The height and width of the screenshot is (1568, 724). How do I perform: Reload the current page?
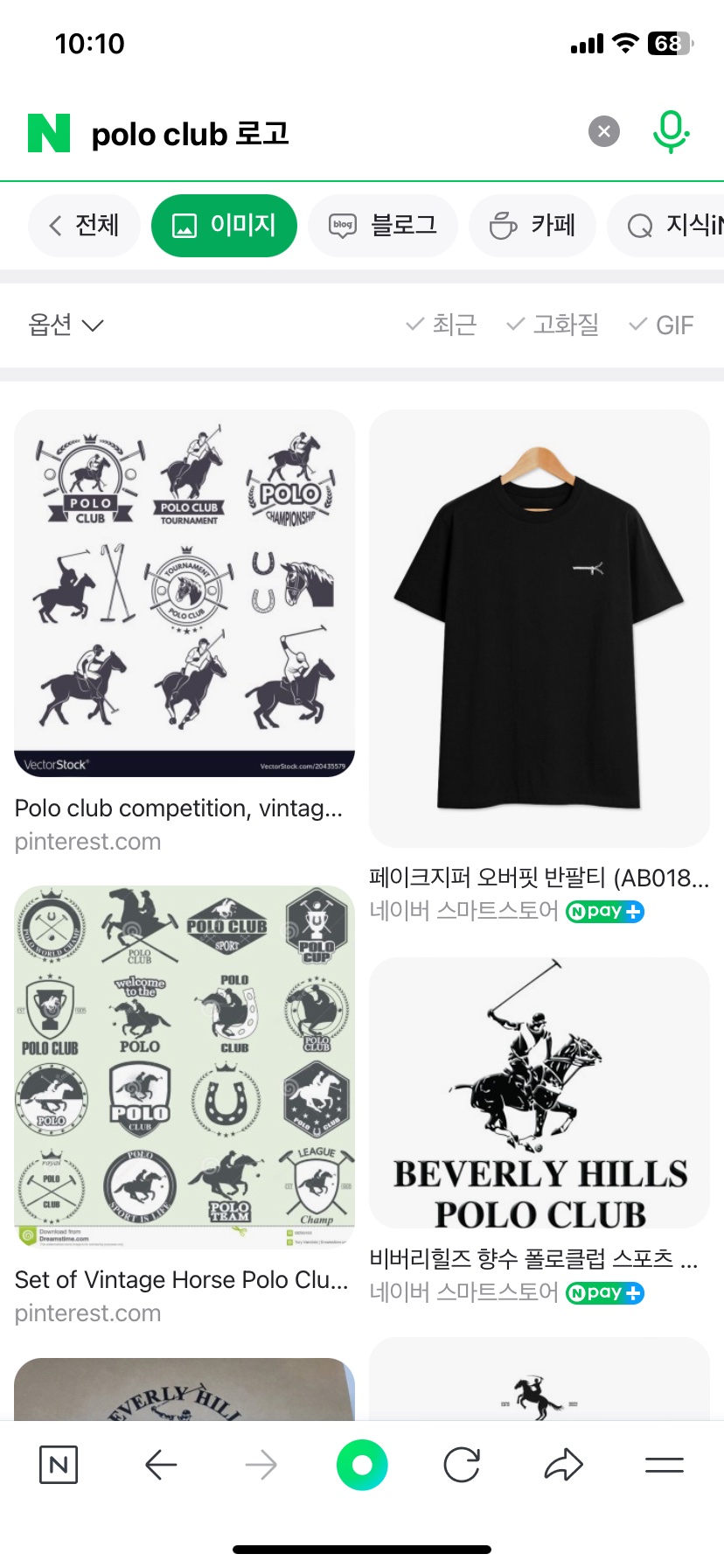(462, 1465)
